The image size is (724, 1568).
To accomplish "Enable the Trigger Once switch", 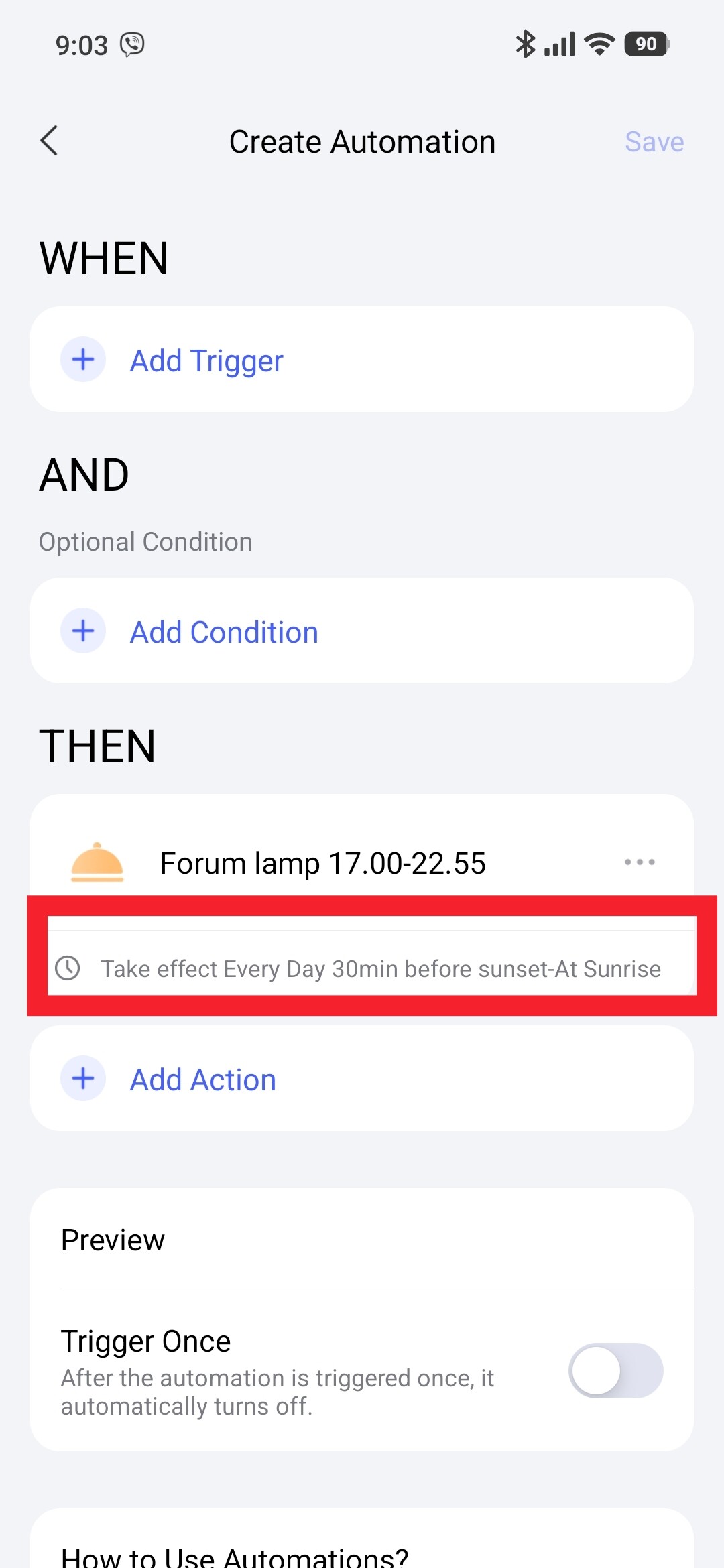I will 615,1370.
